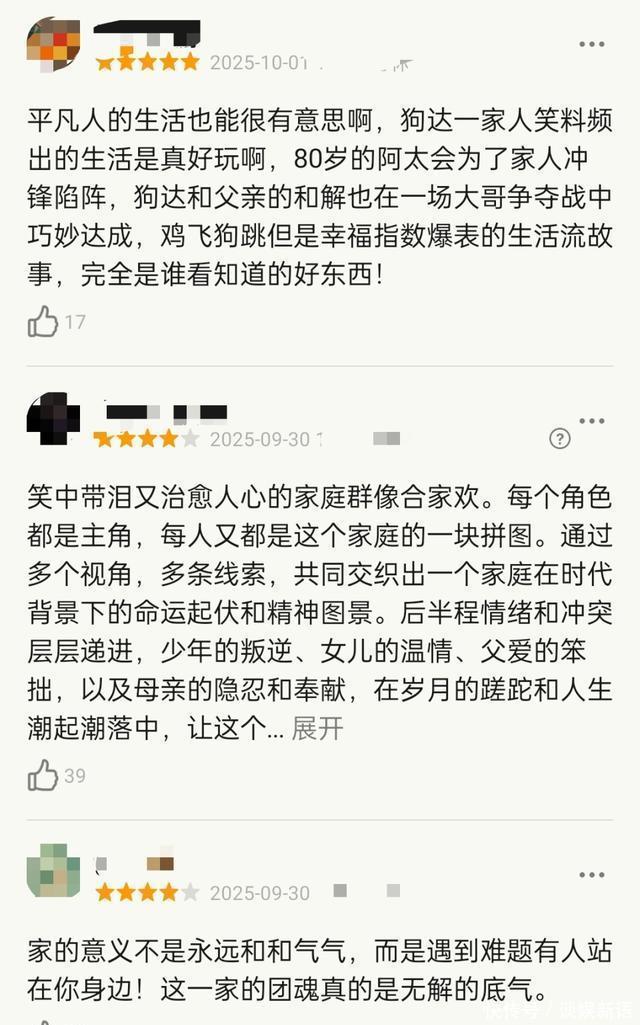Viewport: 640px width, 1025px height.
Task: View profile avatar of 家的意义 reviewer
Action: point(53,871)
